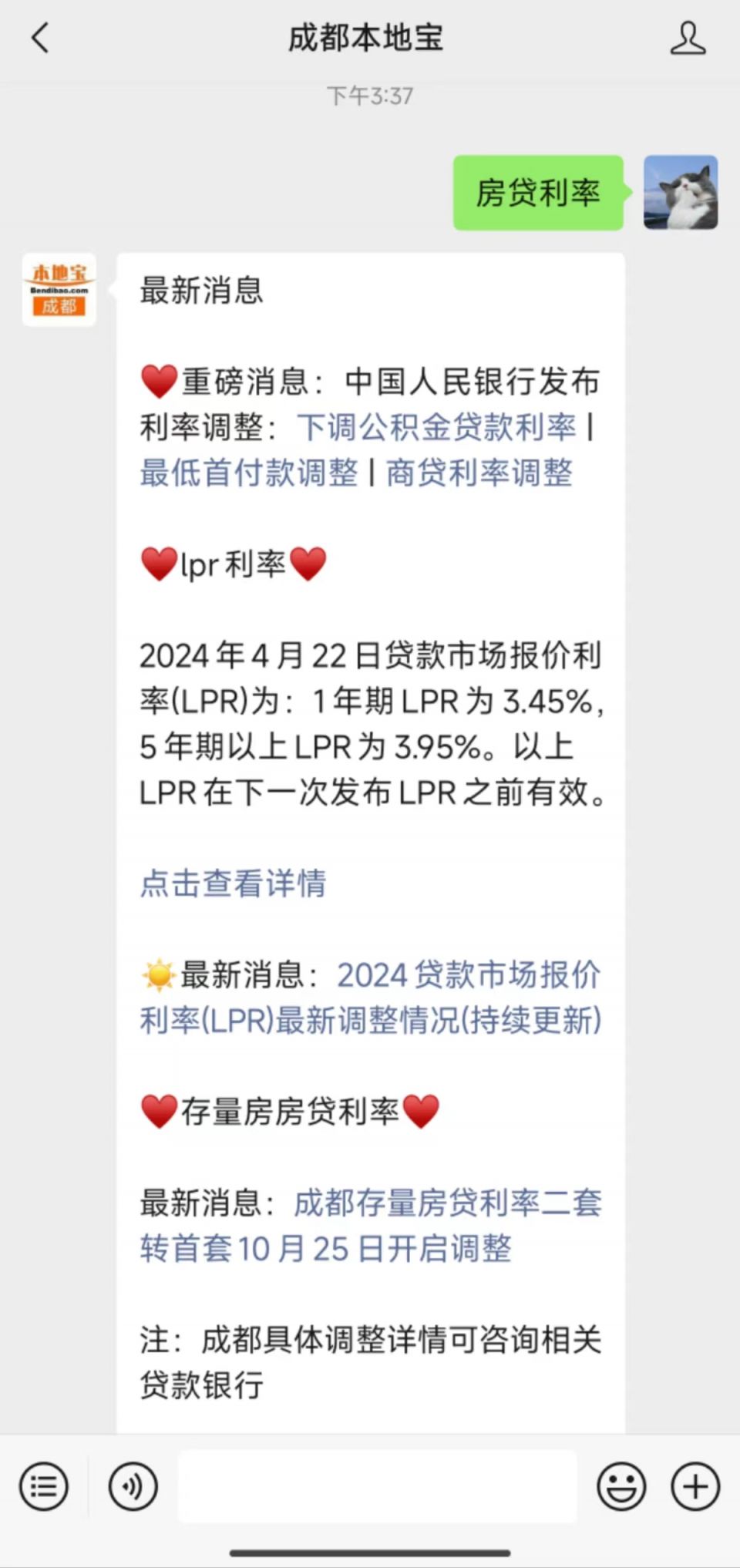740x1568 pixels.
Task: Tap the 下午3:37 timestamp
Action: pyautogui.click(x=370, y=96)
